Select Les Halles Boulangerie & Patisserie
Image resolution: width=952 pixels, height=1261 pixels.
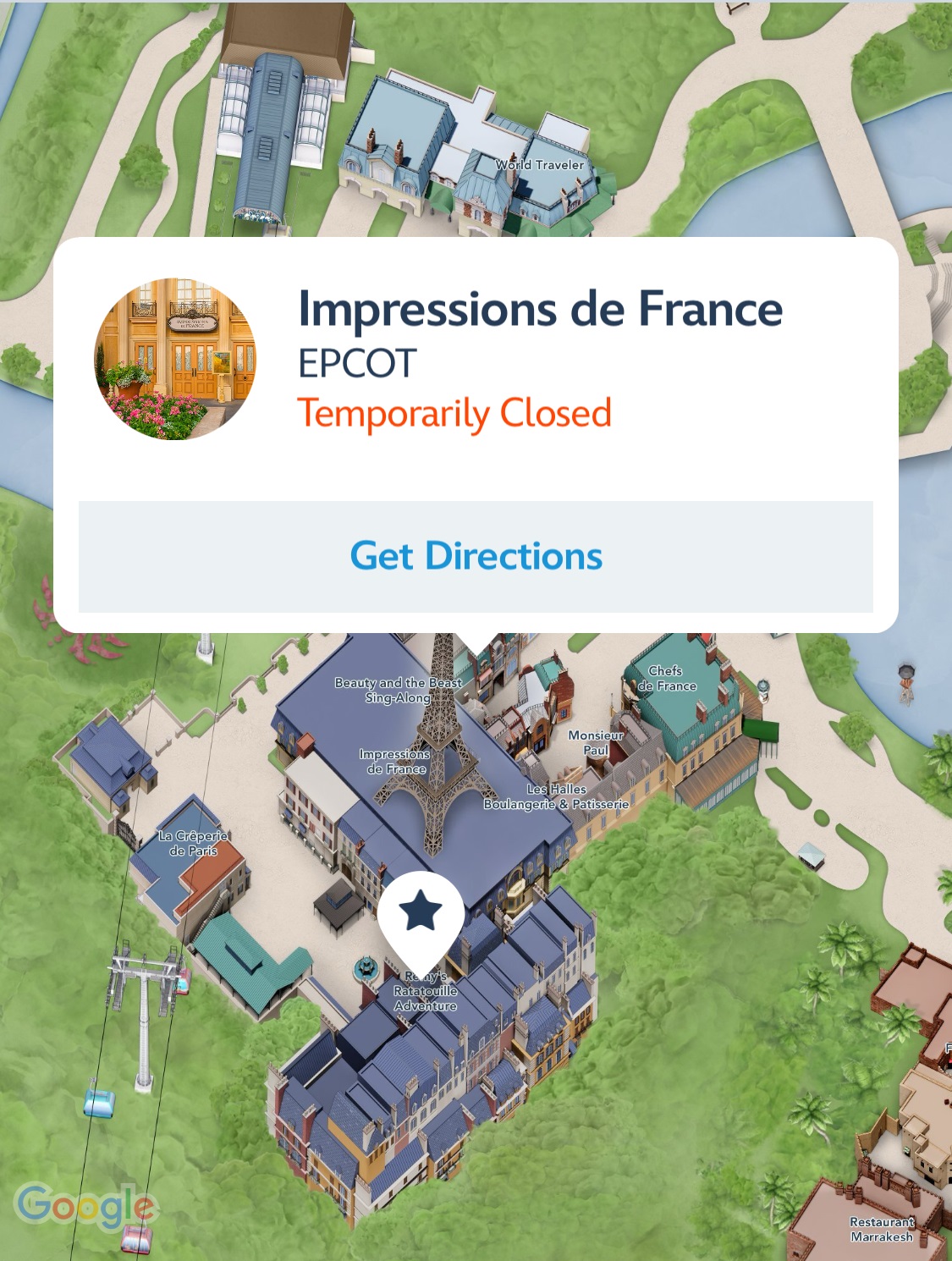(556, 796)
